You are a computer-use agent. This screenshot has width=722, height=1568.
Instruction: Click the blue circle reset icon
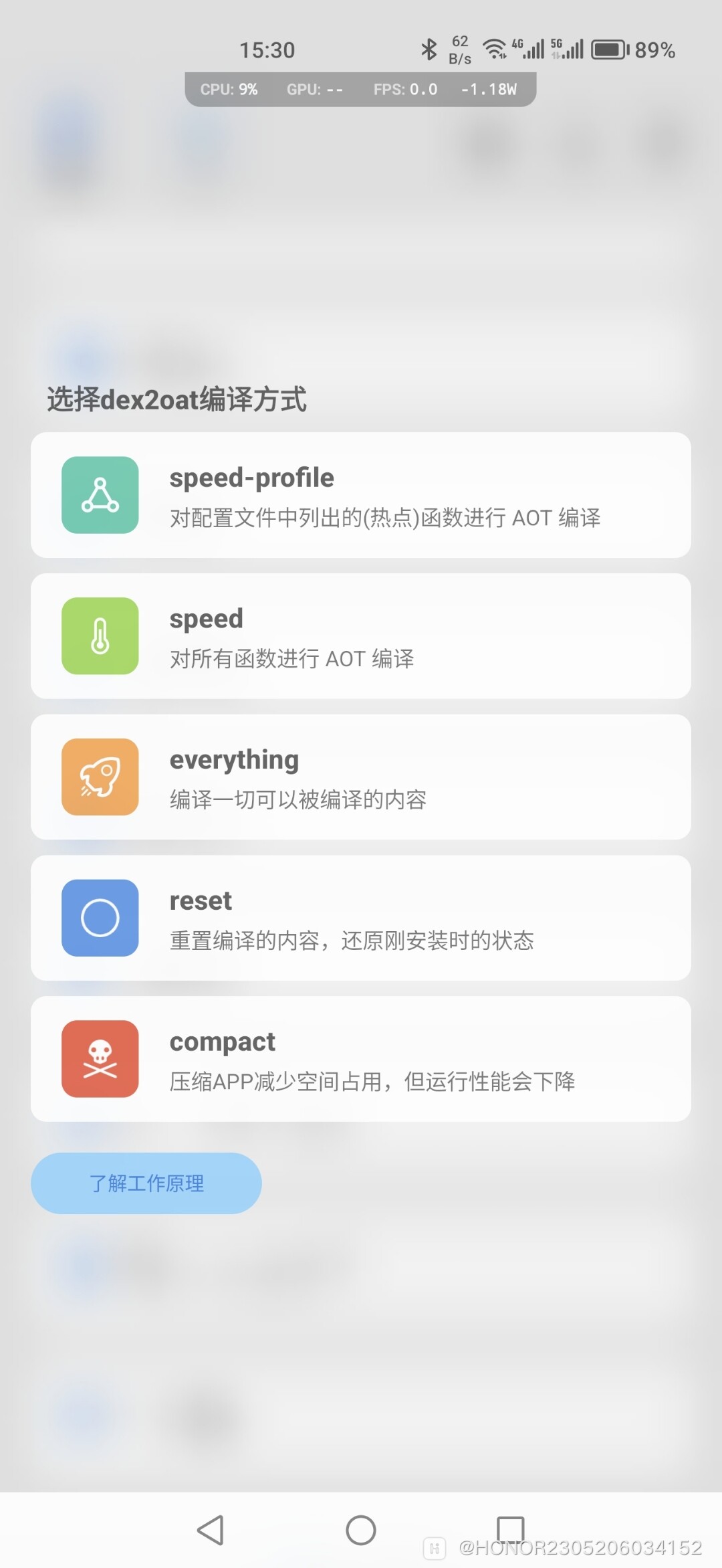[100, 918]
